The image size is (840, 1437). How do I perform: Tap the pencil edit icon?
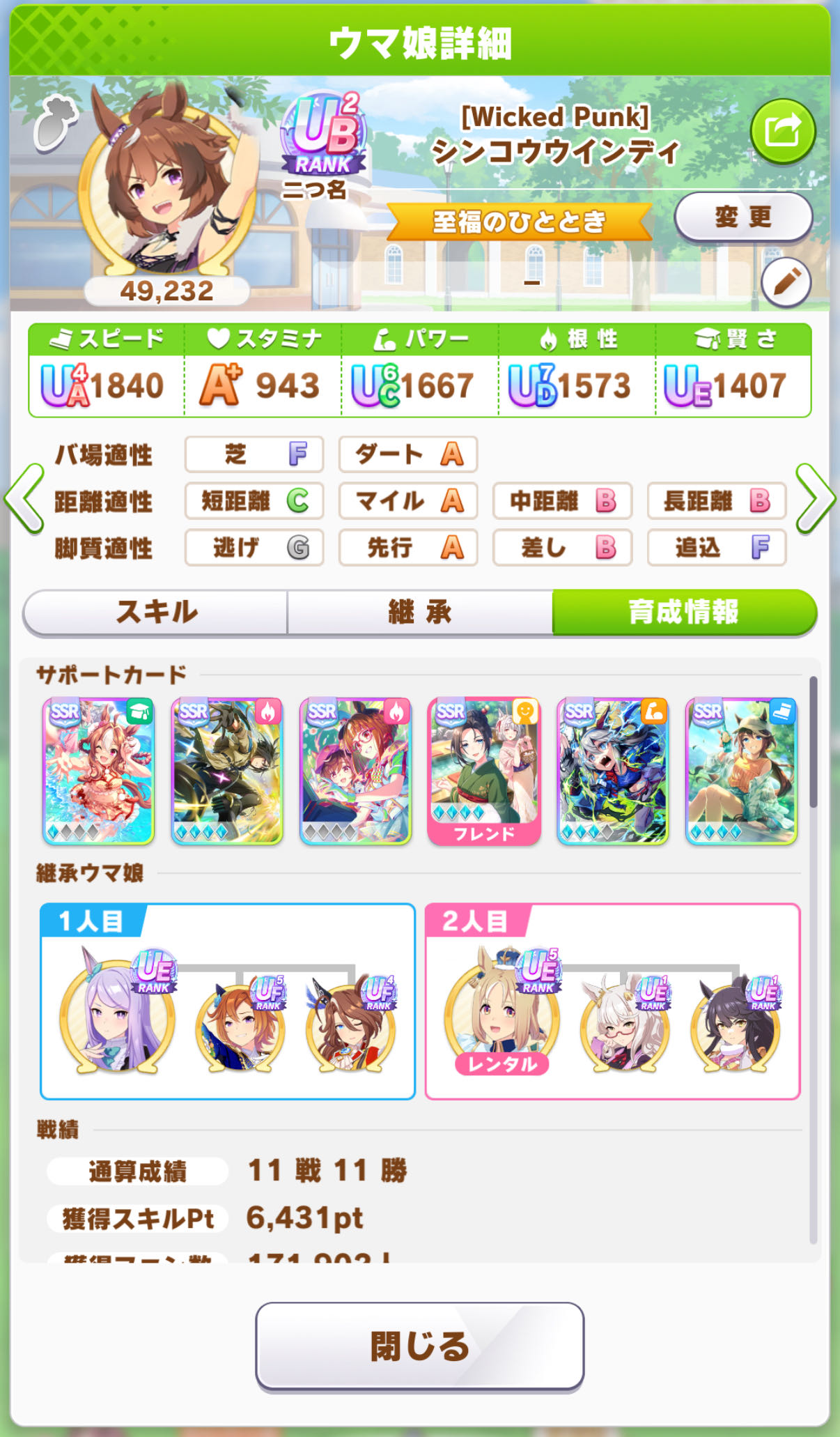786,282
